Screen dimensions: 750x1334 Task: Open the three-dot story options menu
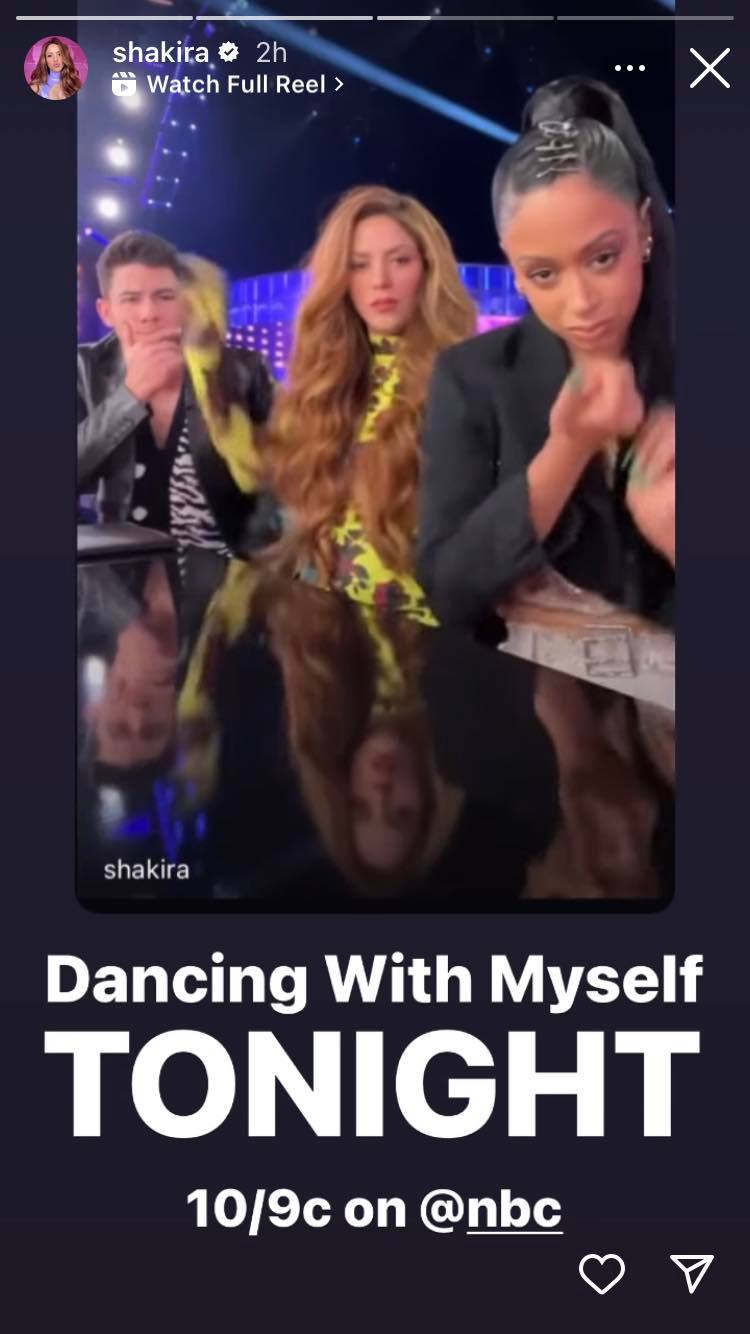coord(629,68)
